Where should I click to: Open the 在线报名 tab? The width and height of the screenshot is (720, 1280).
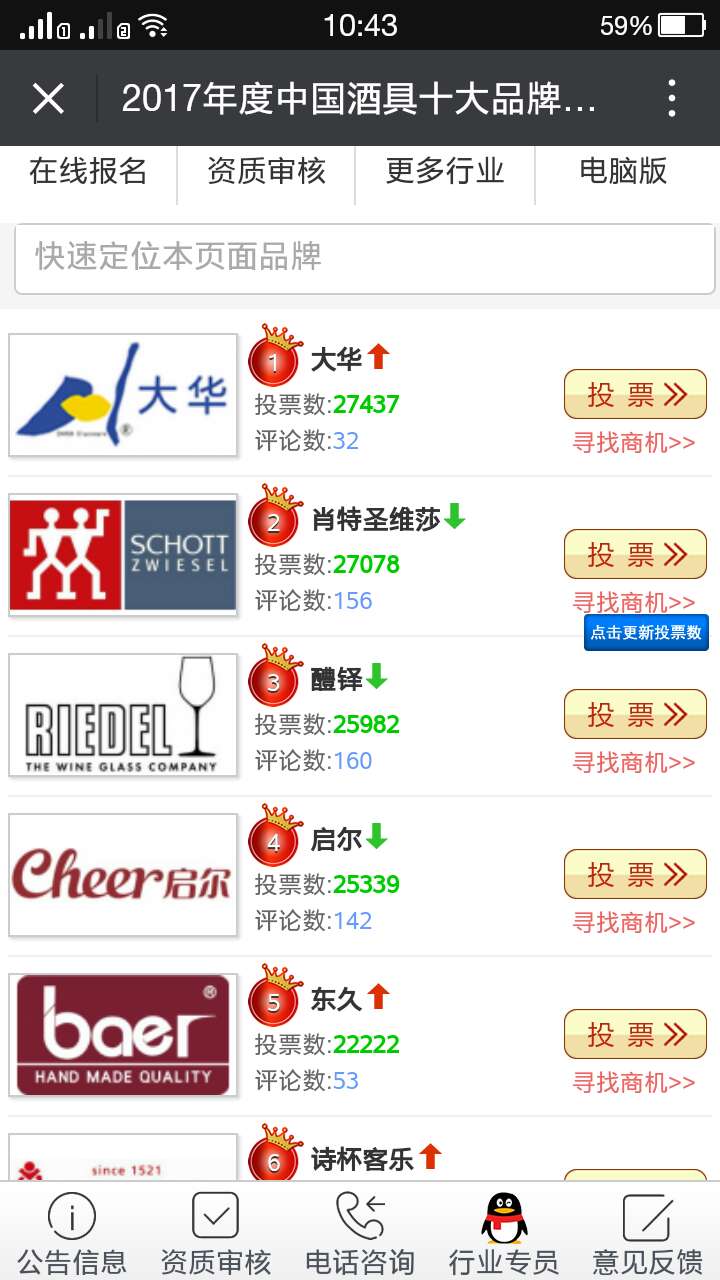(88, 172)
